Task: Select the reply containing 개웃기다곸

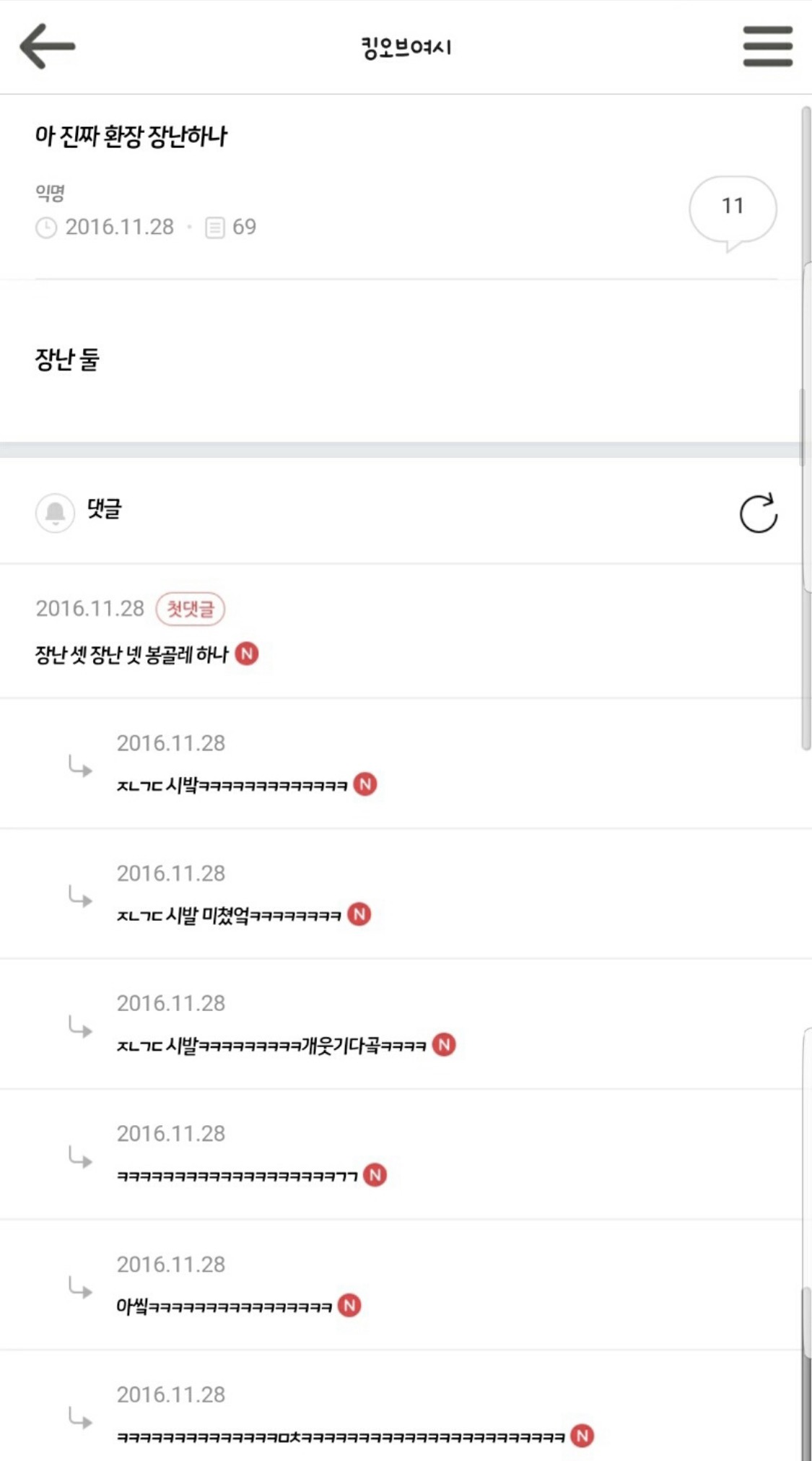Action: [x=271, y=1046]
